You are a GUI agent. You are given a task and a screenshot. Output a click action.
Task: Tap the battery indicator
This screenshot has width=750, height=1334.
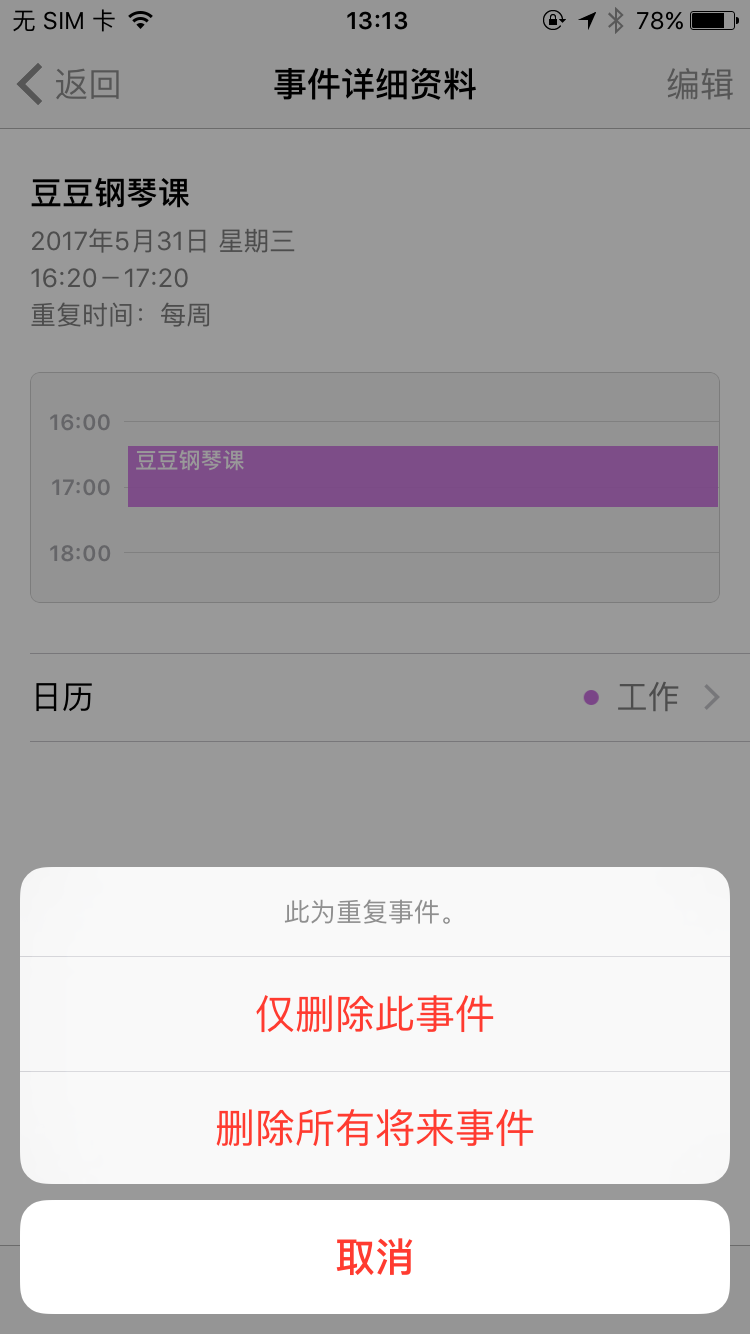712,20
